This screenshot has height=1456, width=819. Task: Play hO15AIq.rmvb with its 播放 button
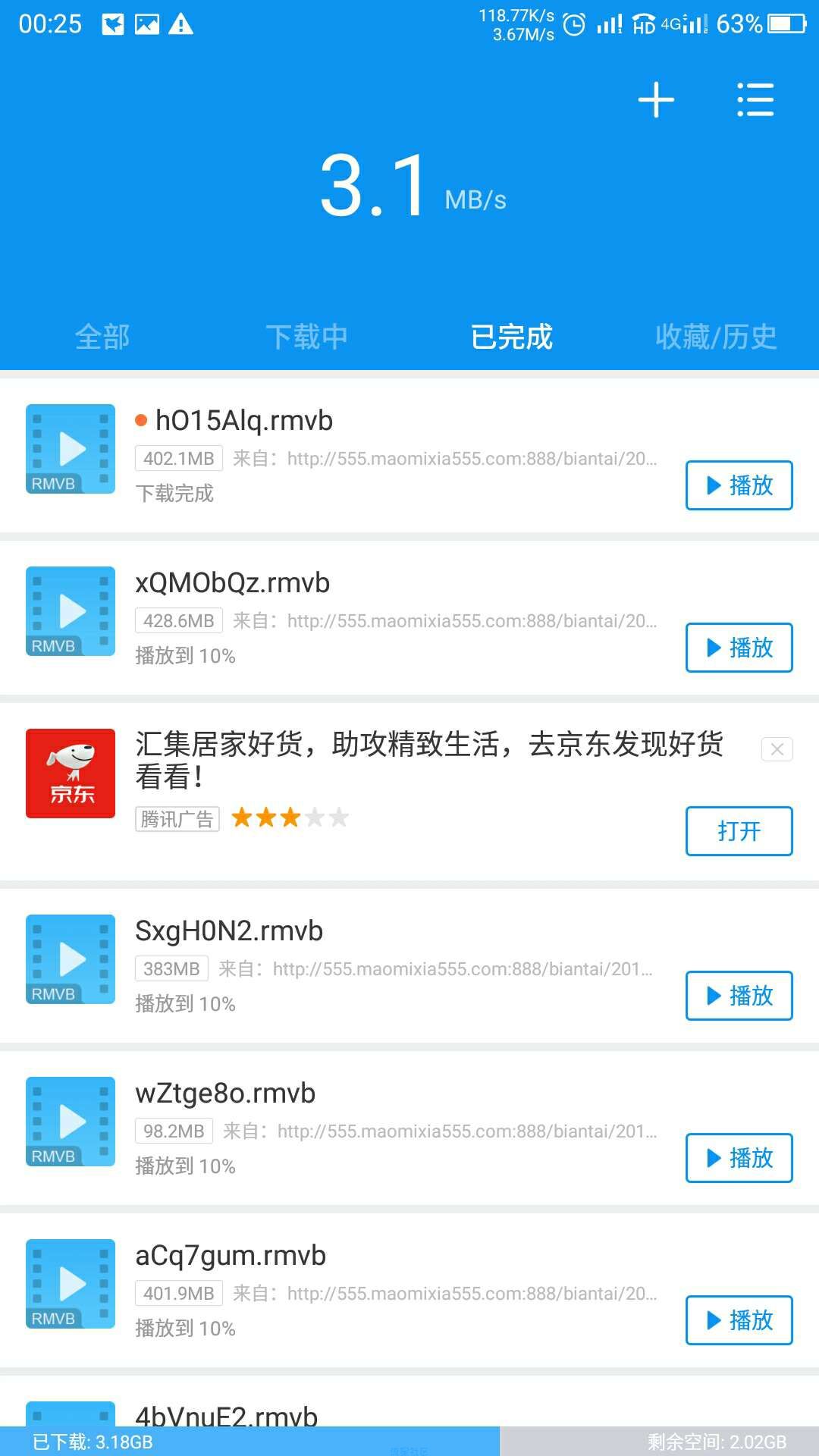739,485
